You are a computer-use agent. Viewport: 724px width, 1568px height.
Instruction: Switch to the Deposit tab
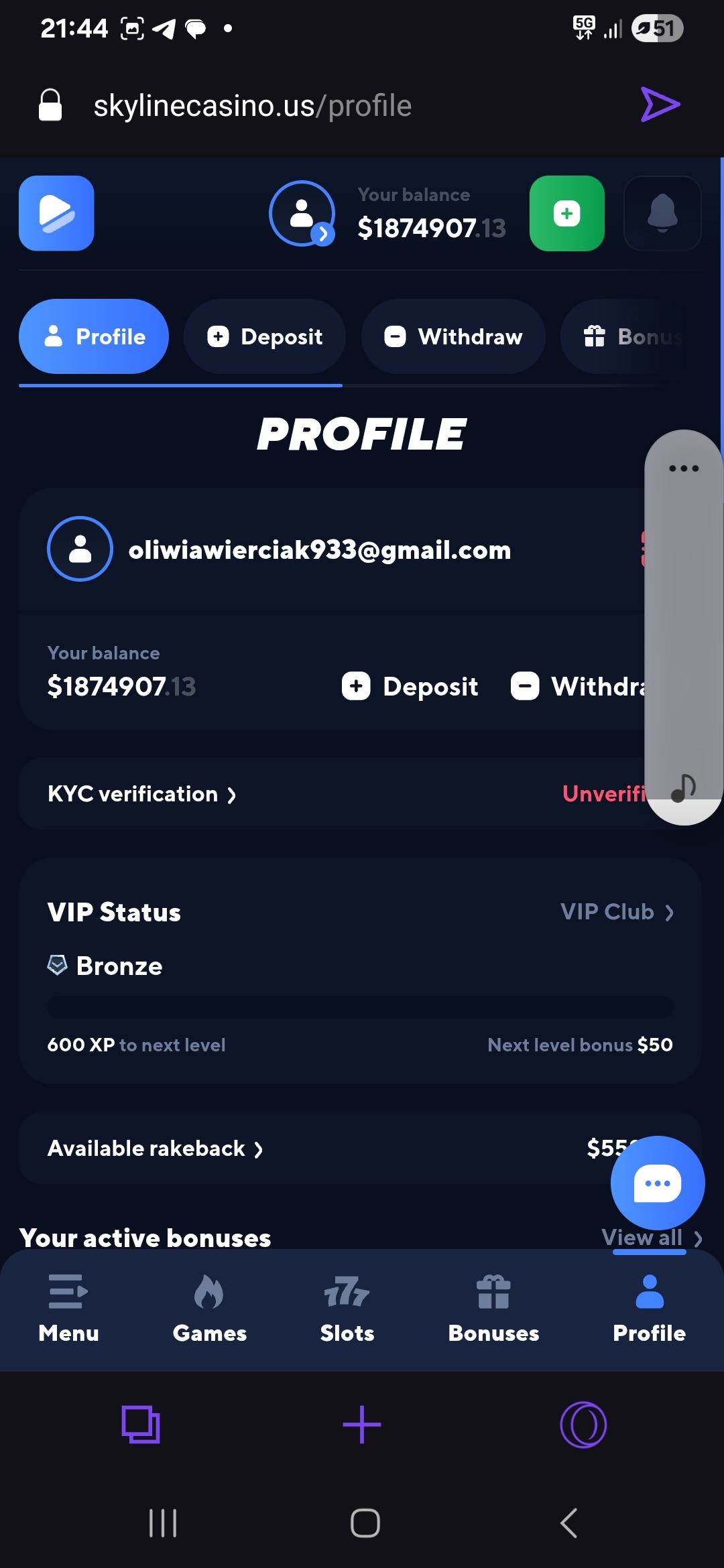pos(265,336)
